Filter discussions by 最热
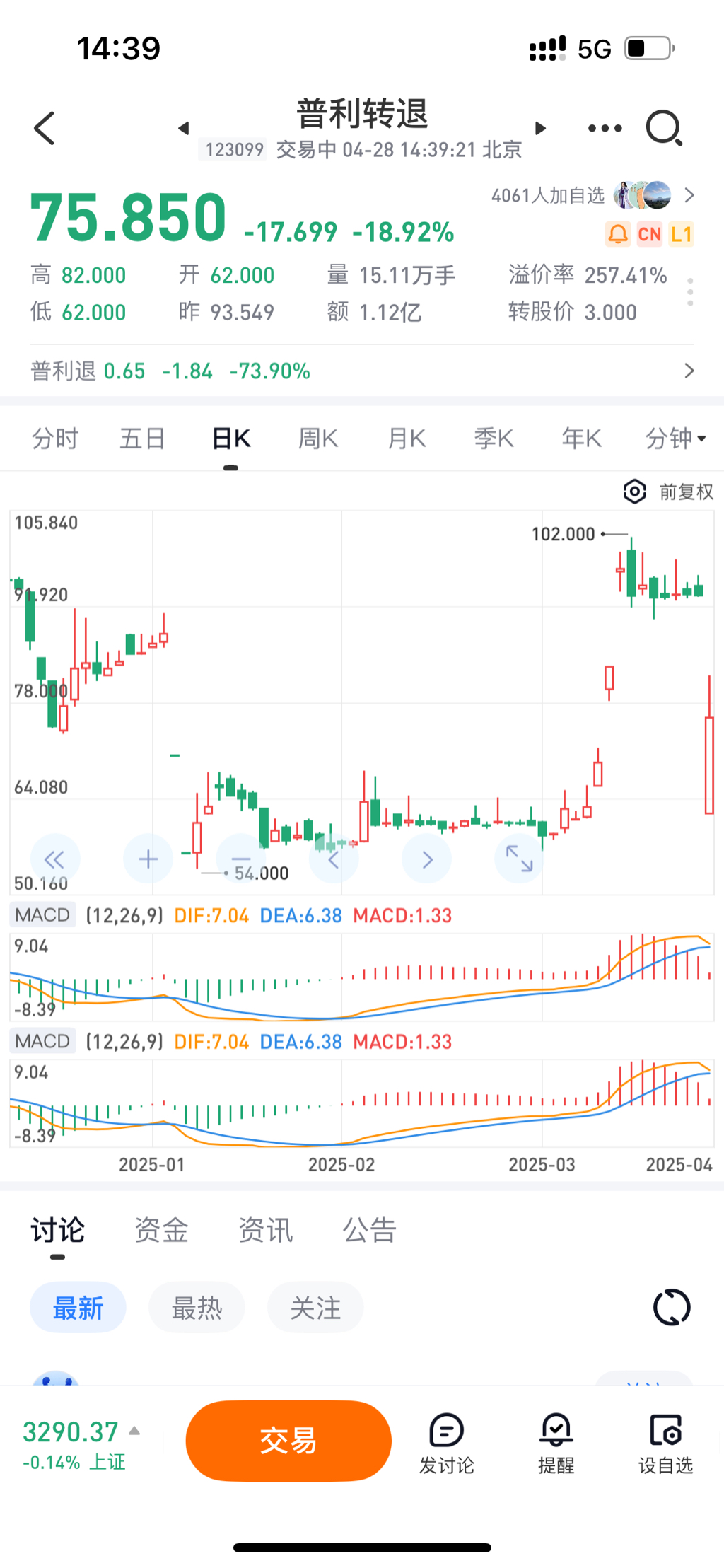The height and width of the screenshot is (1568, 724). pos(197,1308)
